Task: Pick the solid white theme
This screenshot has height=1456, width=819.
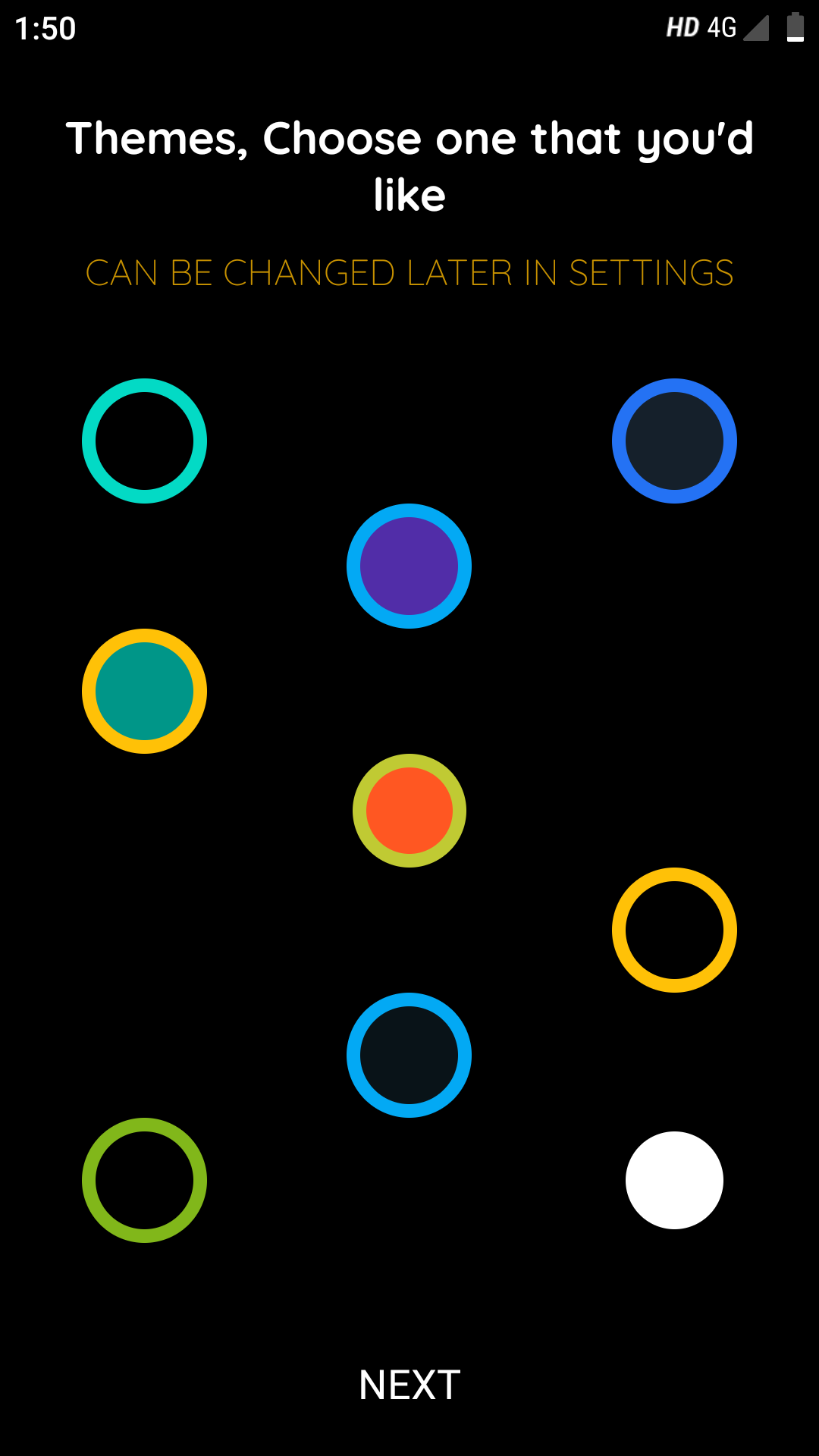Action: (x=674, y=1180)
